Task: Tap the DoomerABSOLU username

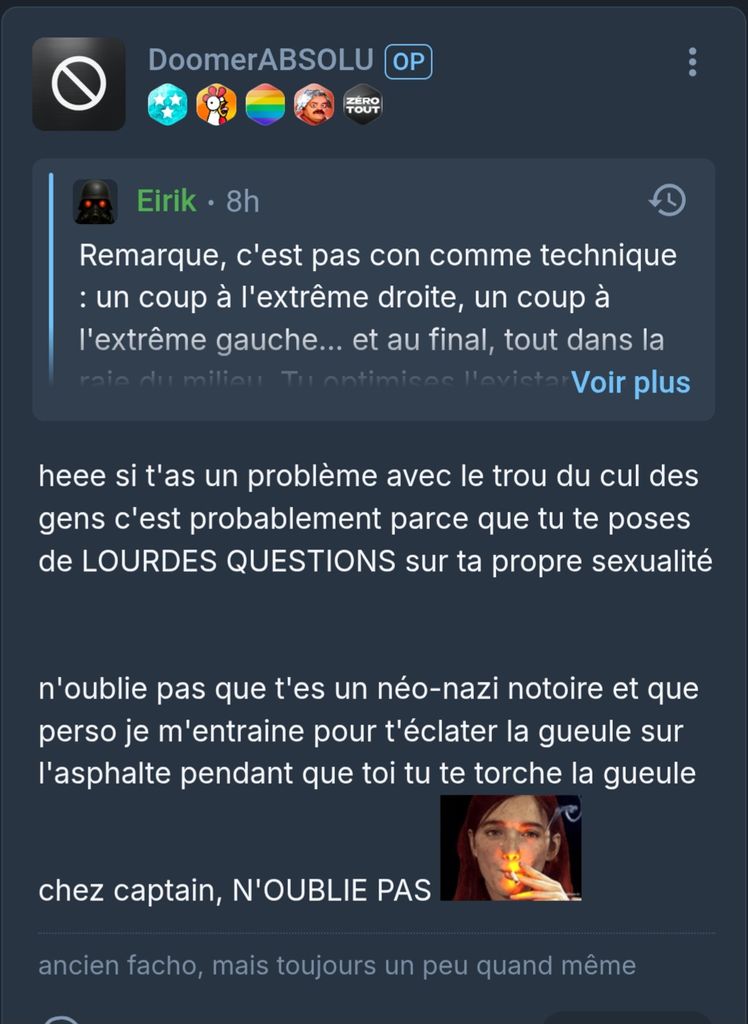Action: pos(260,60)
